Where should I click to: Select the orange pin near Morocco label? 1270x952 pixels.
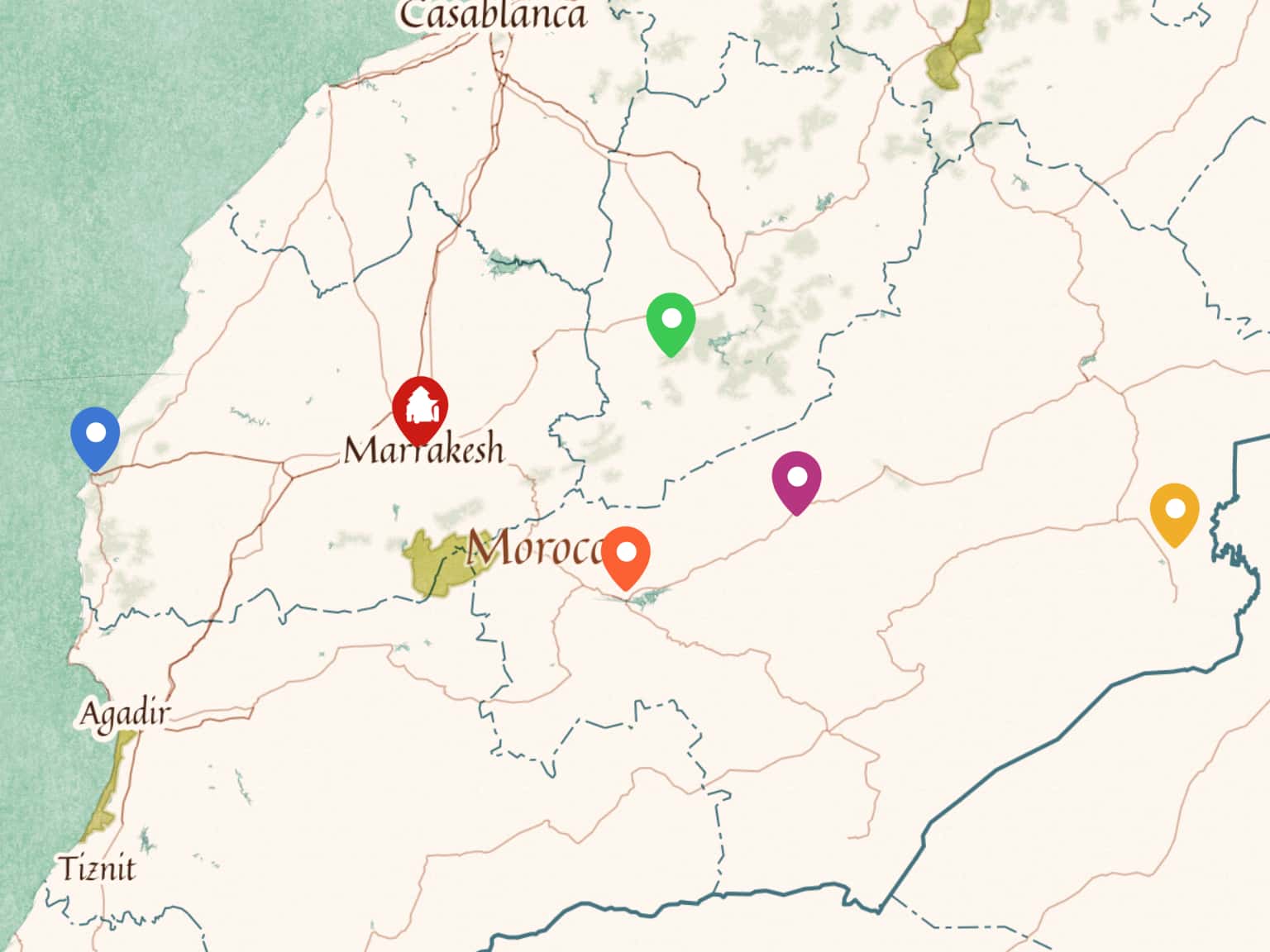626,554
